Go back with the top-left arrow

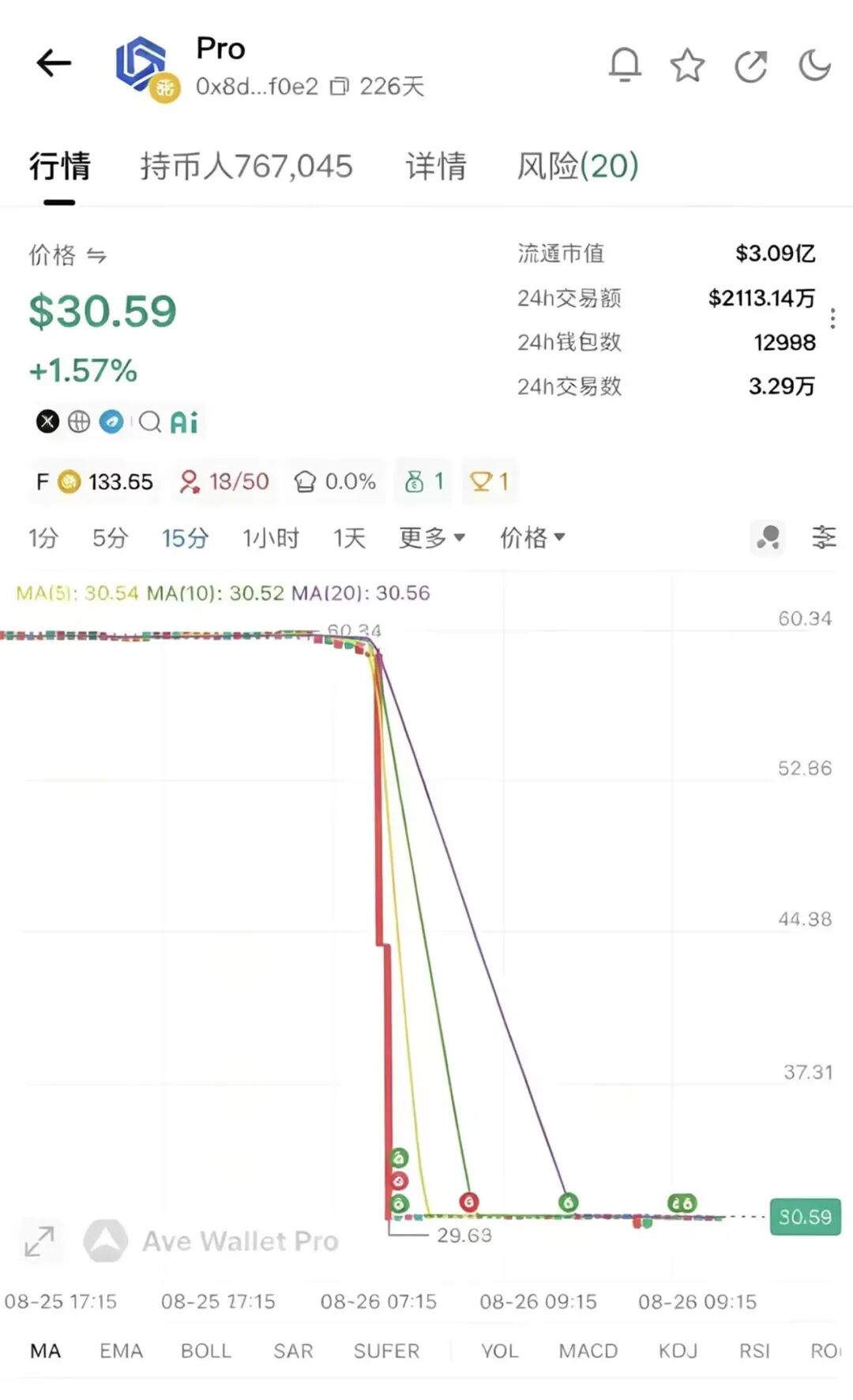pyautogui.click(x=54, y=63)
